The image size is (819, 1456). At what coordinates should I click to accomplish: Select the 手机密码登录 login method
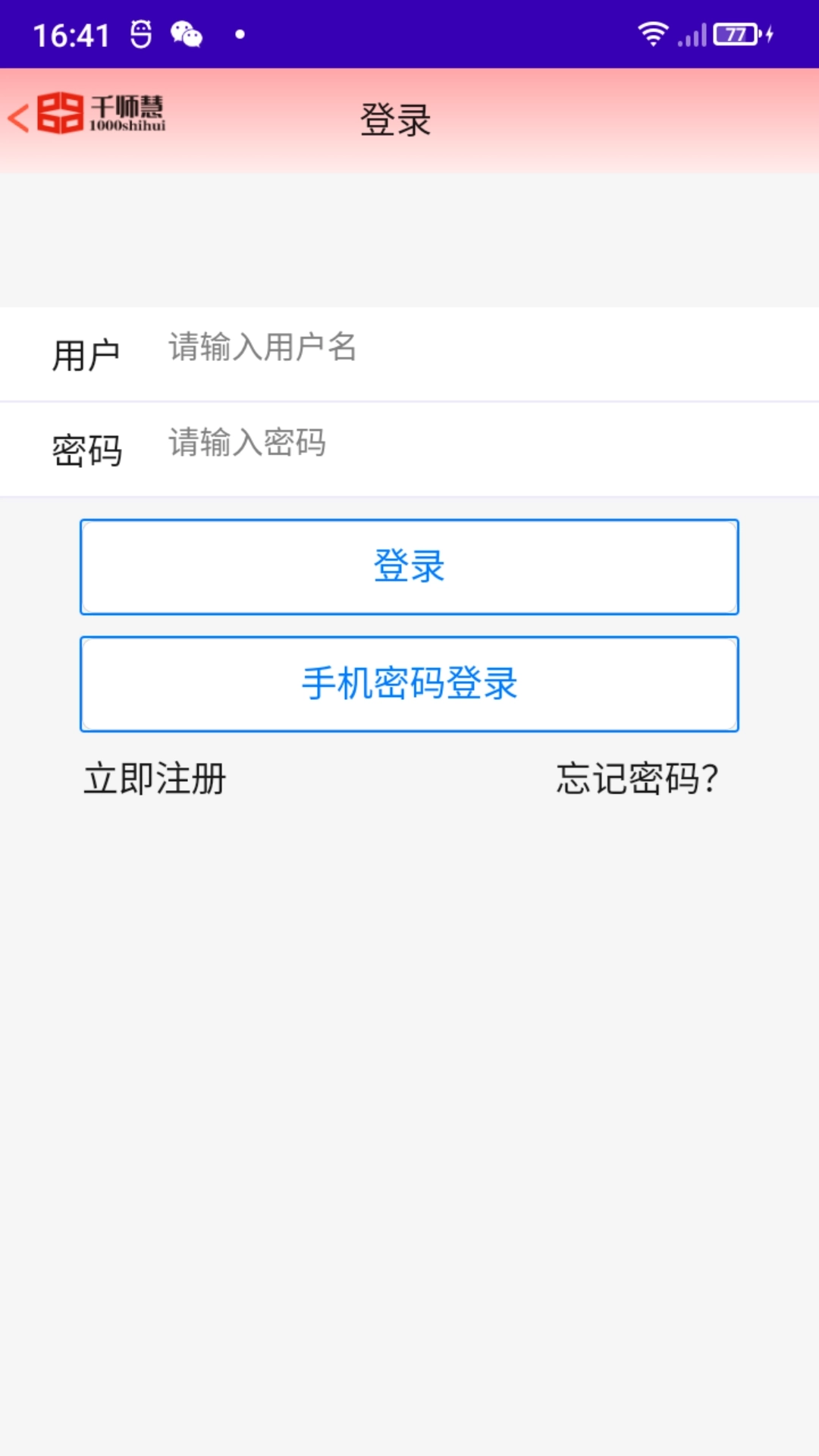tap(409, 682)
